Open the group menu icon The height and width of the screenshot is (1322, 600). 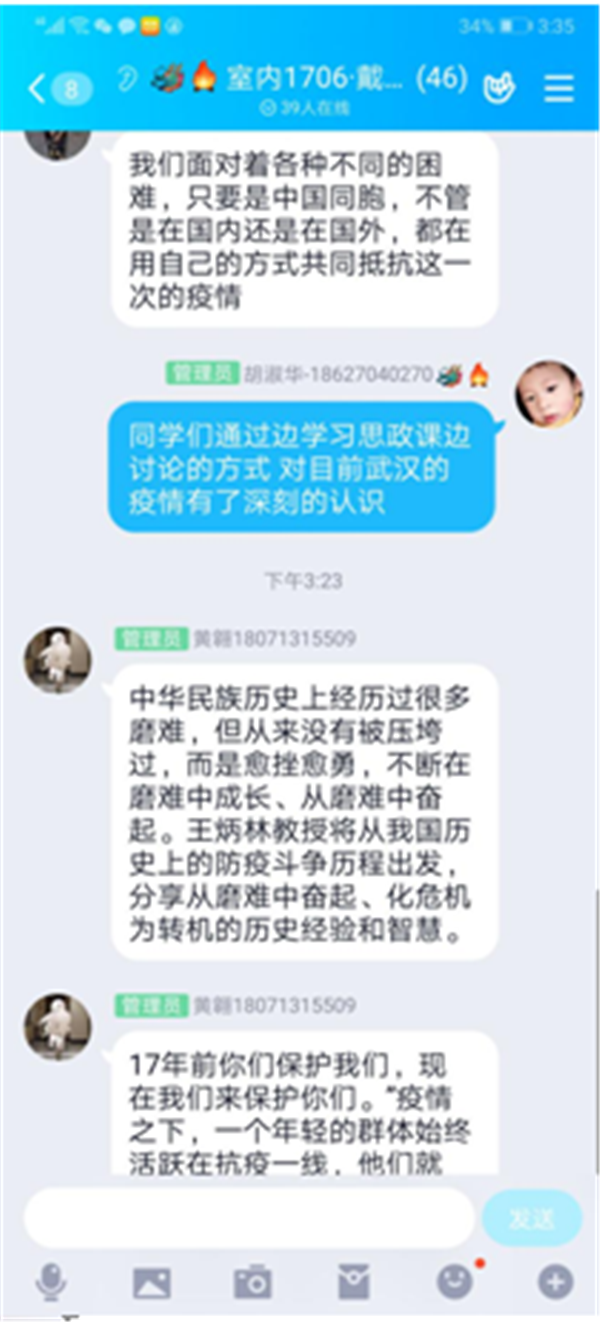click(x=559, y=88)
